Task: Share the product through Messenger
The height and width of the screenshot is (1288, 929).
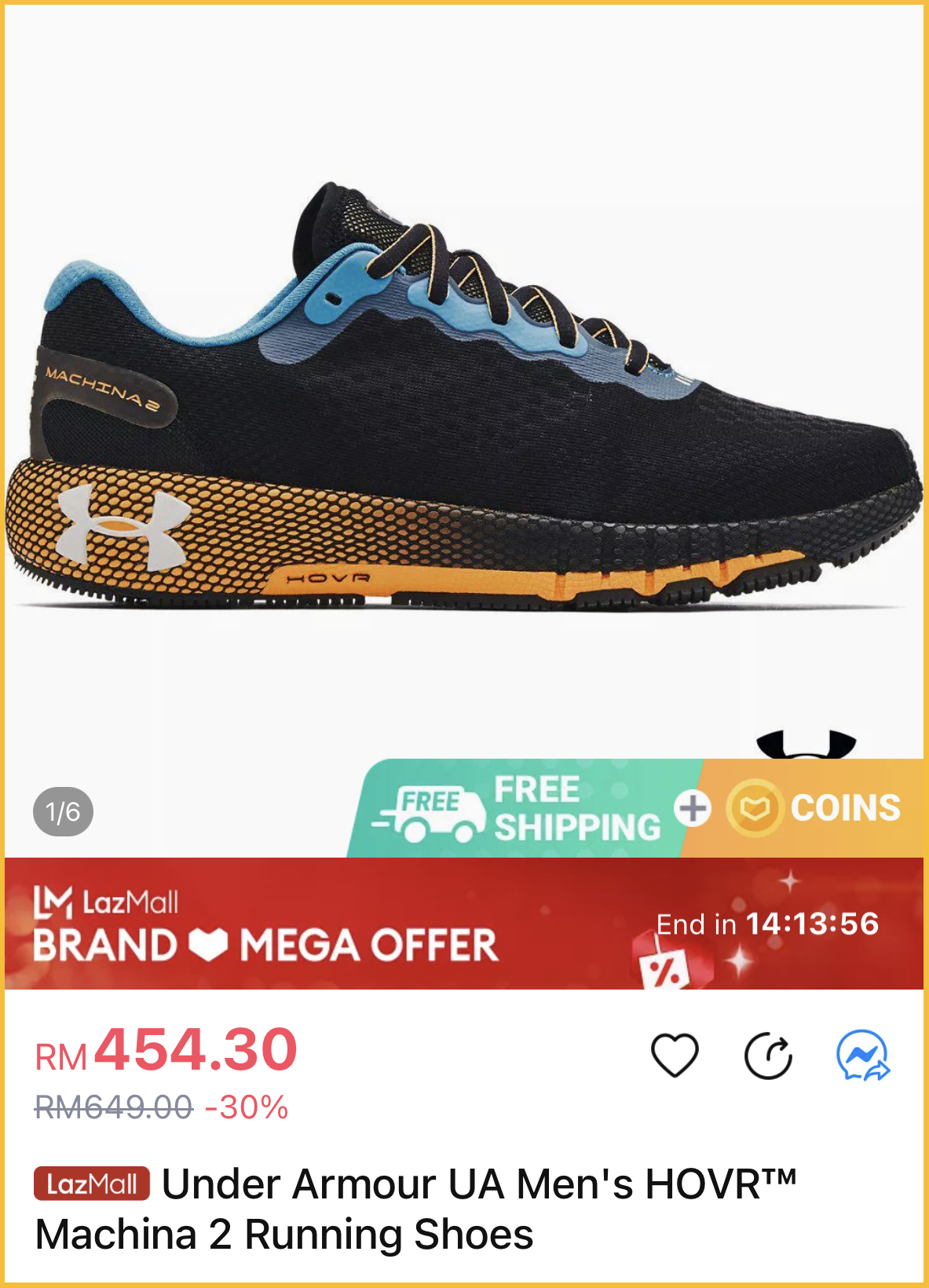Action: pyautogui.click(x=862, y=1056)
